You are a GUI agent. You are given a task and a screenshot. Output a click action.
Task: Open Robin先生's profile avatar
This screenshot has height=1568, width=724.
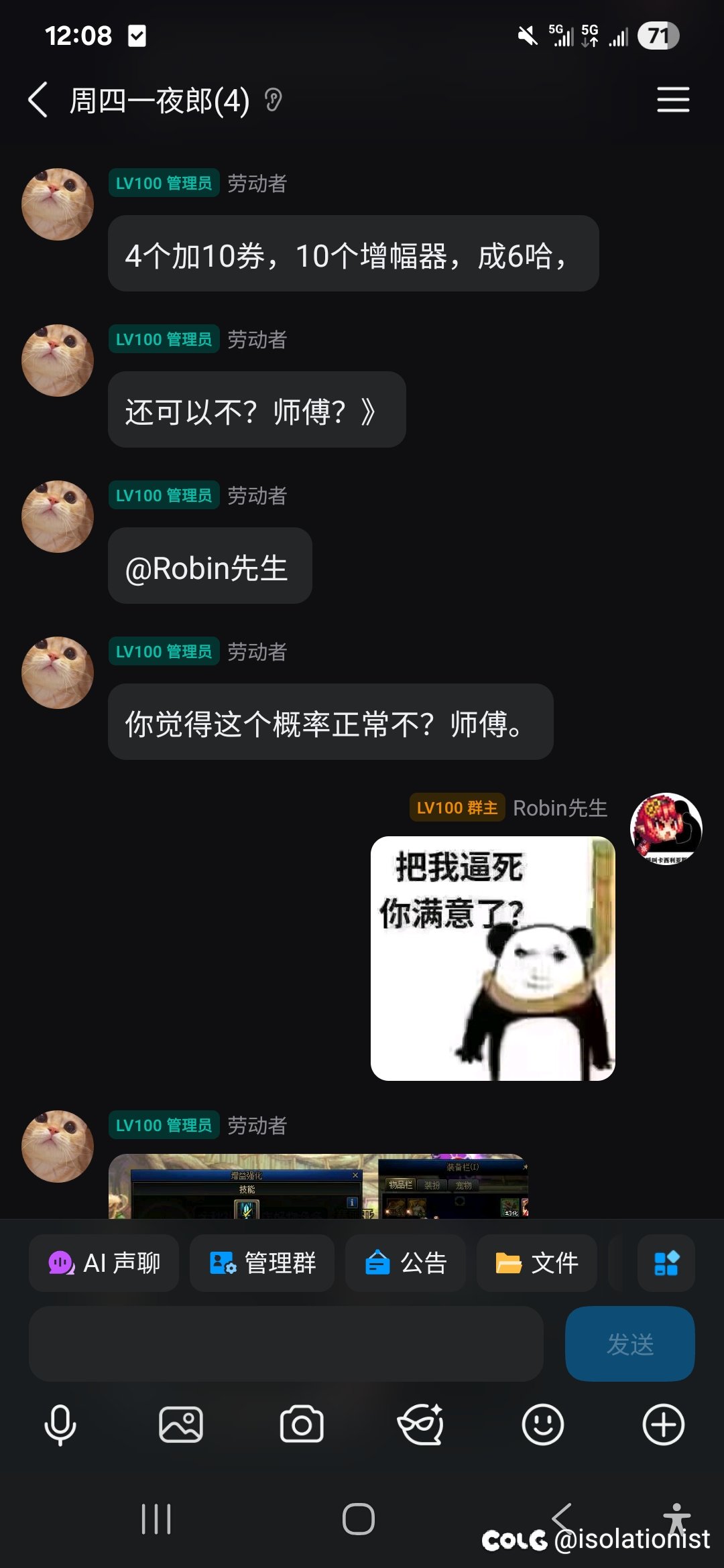pyautogui.click(x=666, y=829)
